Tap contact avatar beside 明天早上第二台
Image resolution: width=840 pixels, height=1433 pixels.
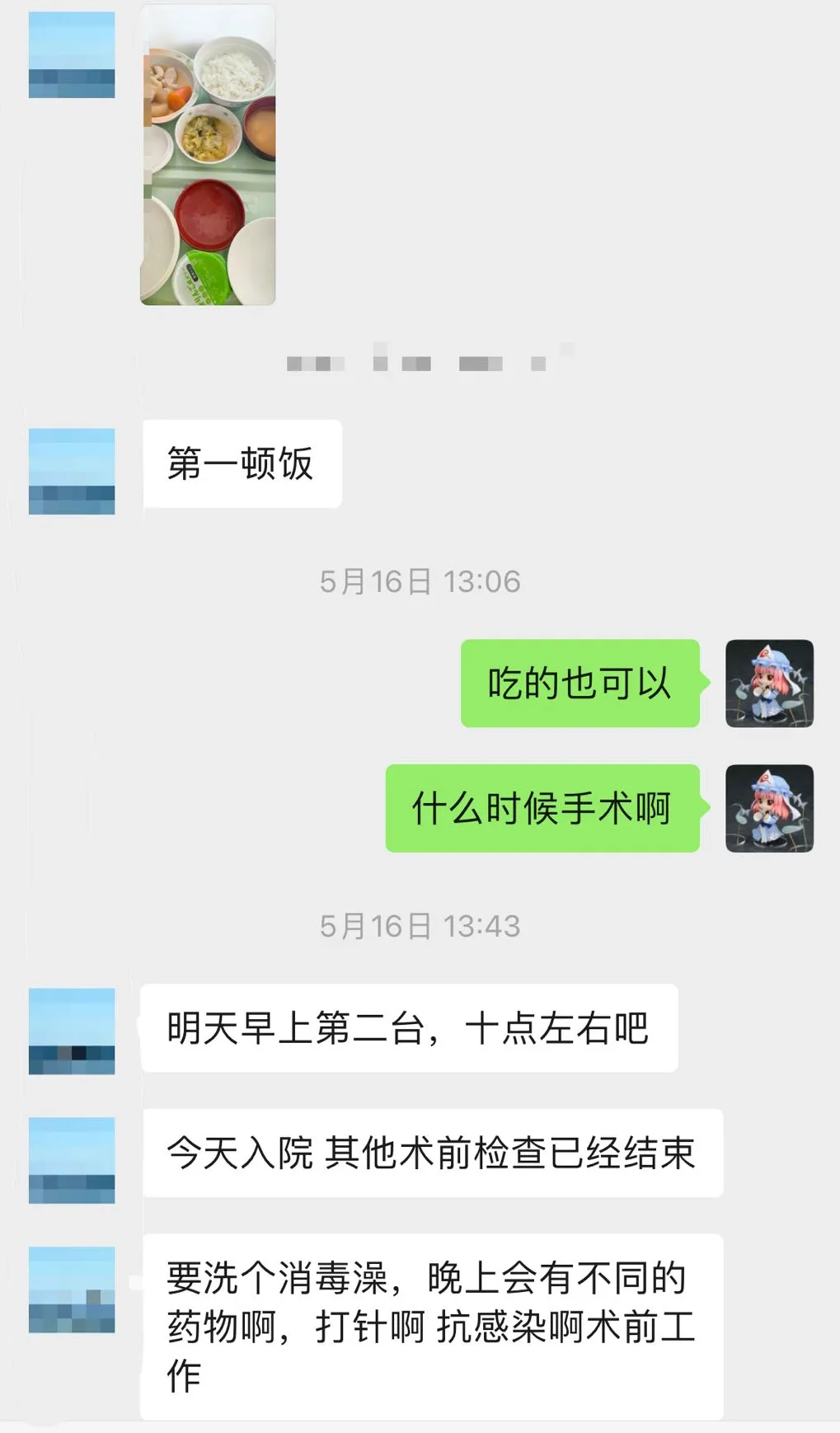click(72, 1031)
